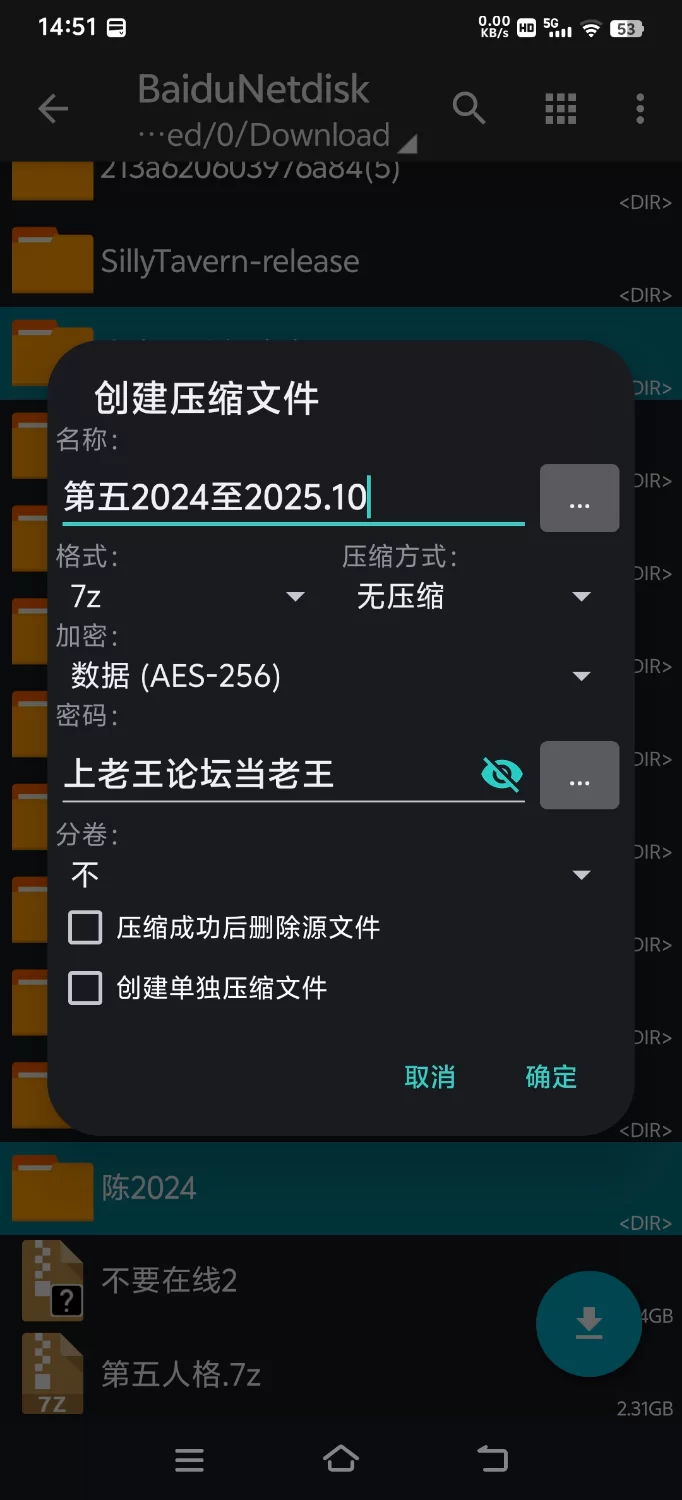Enable the 创建单独压缩文件 checkbox
The image size is (682, 1500).
[x=85, y=989]
